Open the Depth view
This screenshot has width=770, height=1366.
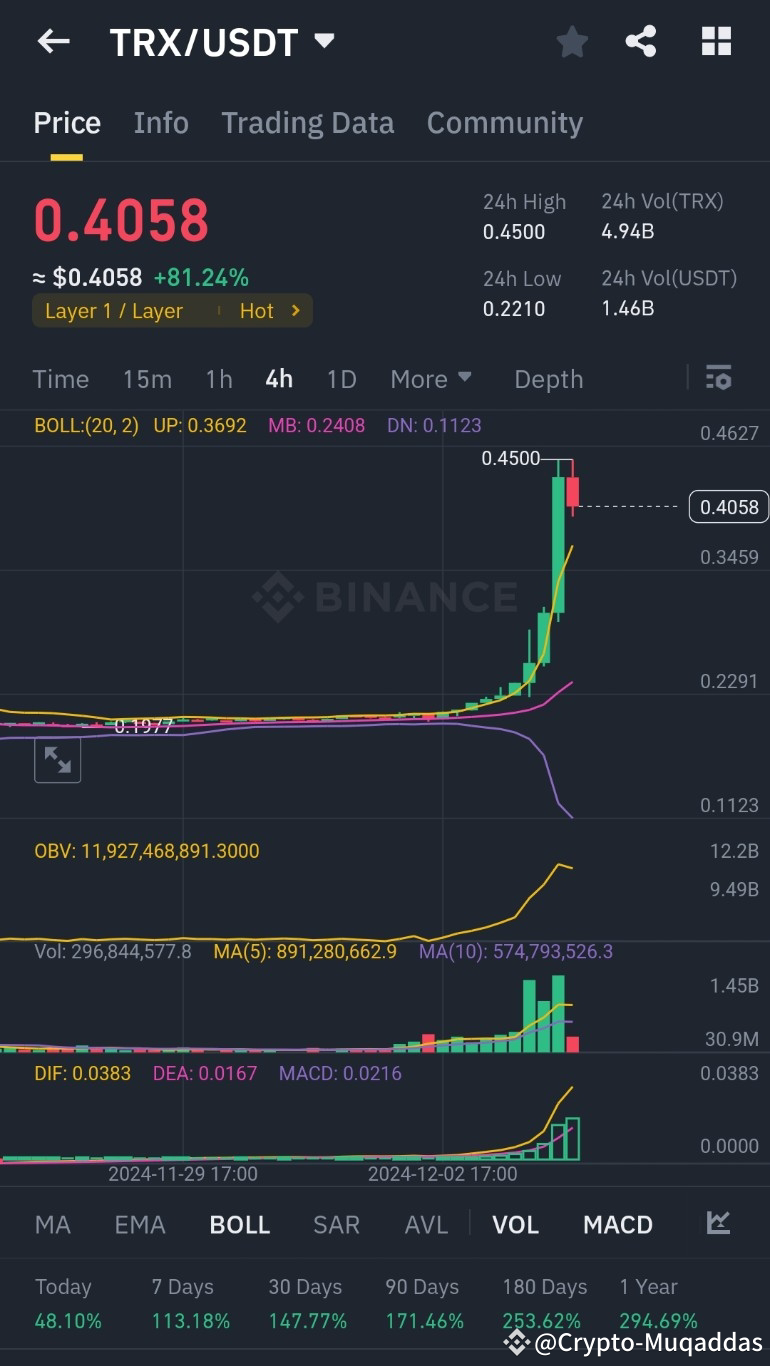pyautogui.click(x=548, y=378)
